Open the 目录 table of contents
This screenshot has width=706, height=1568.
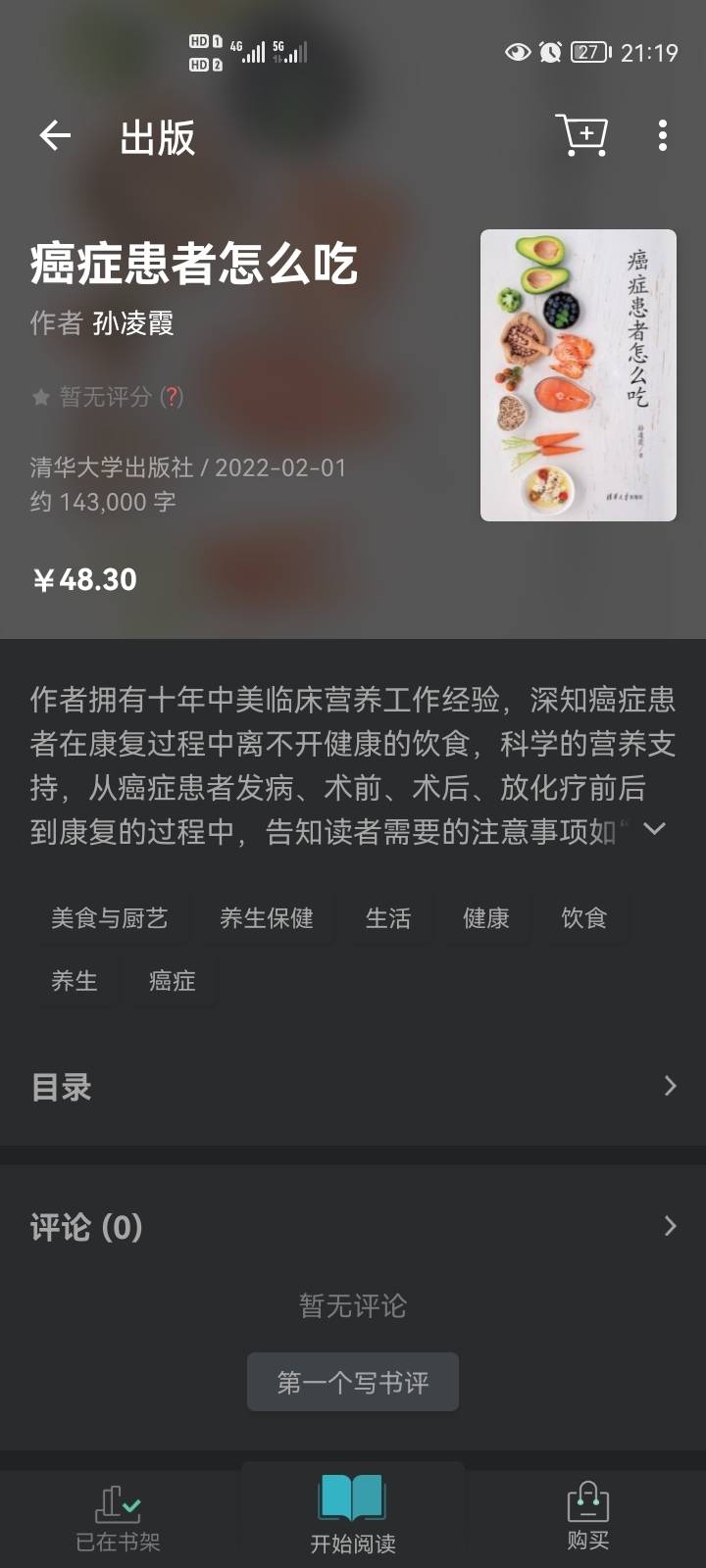point(353,1086)
